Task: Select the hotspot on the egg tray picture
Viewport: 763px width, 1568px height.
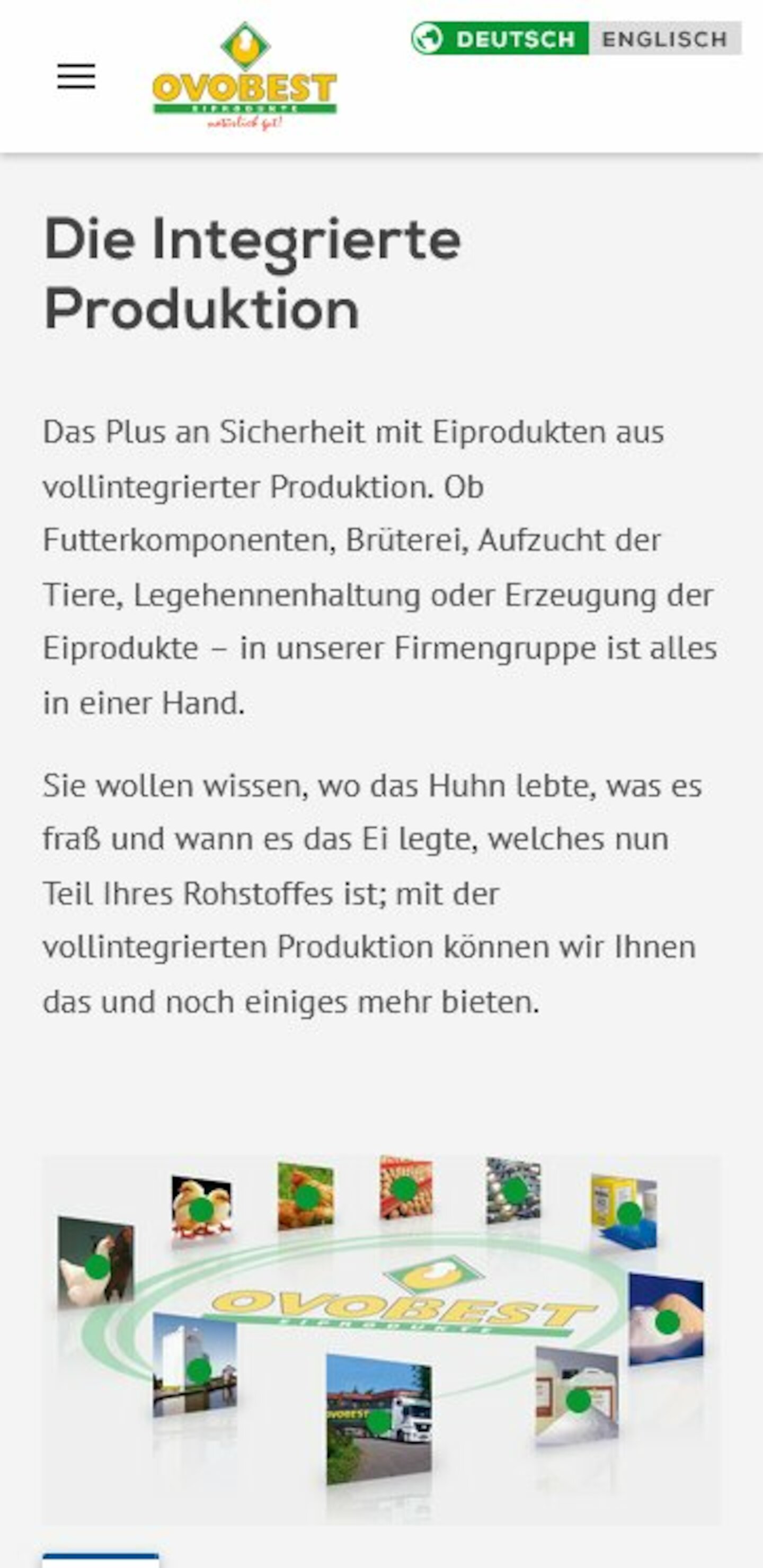Action: 404,1189
